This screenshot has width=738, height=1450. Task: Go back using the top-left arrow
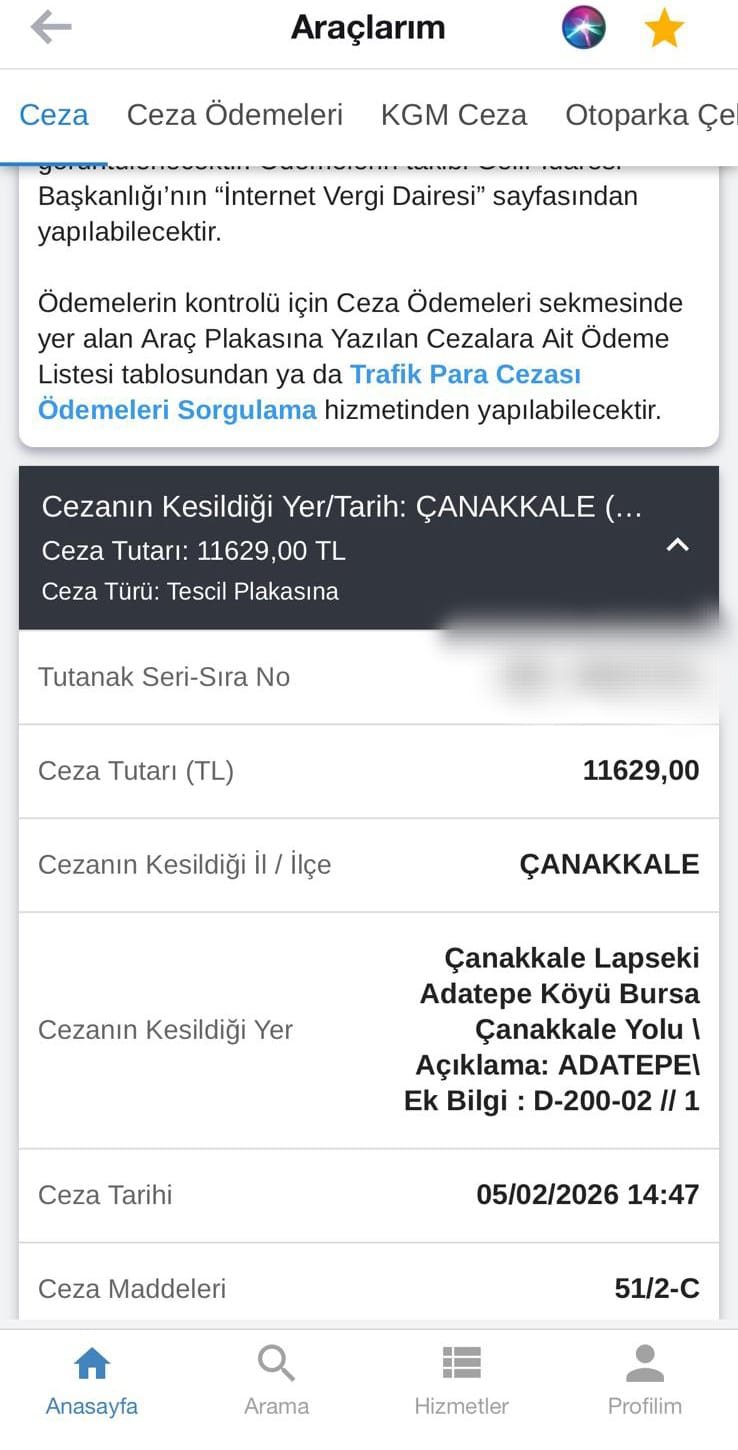coord(51,28)
